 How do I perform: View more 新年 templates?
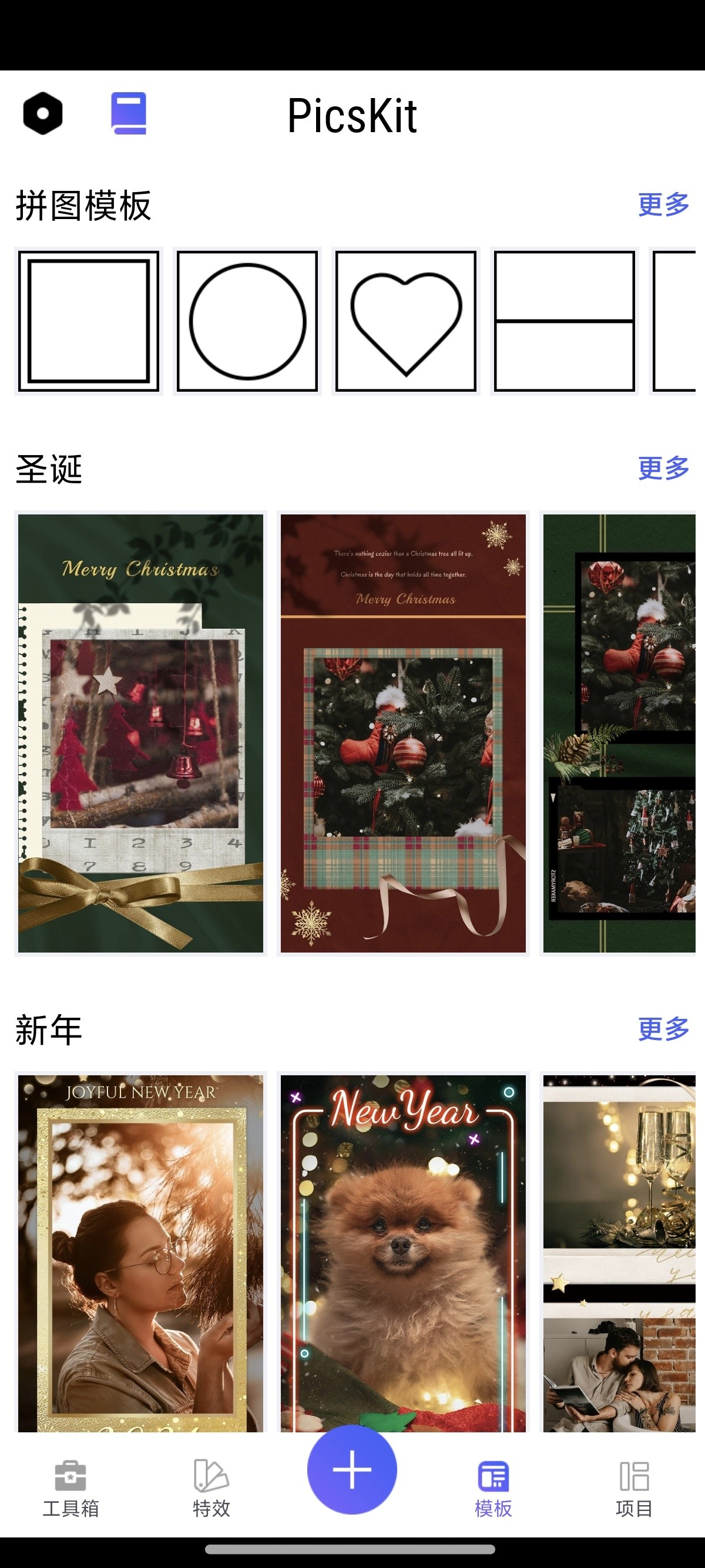point(663,1029)
